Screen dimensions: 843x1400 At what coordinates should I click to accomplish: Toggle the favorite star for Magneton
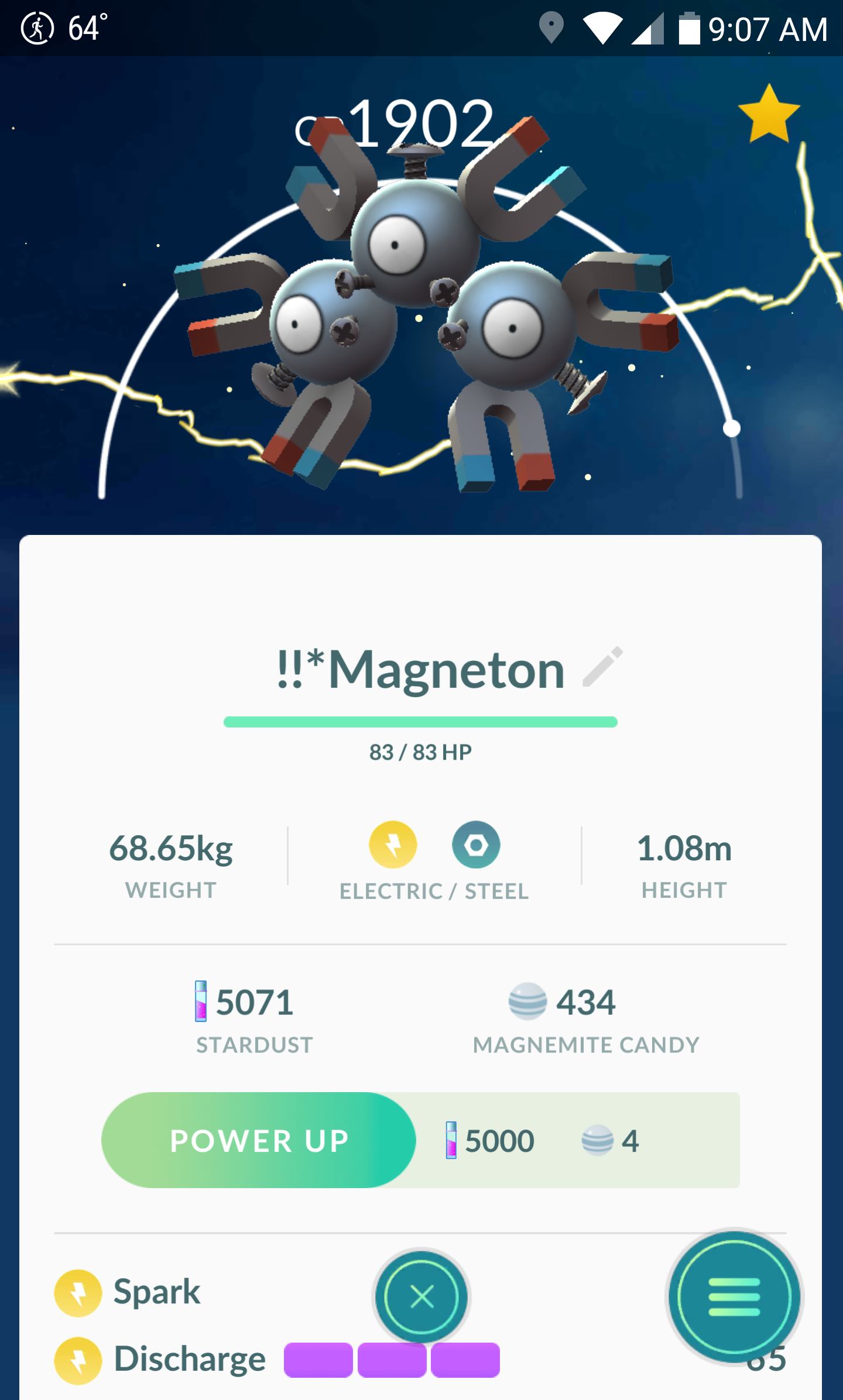point(768,115)
